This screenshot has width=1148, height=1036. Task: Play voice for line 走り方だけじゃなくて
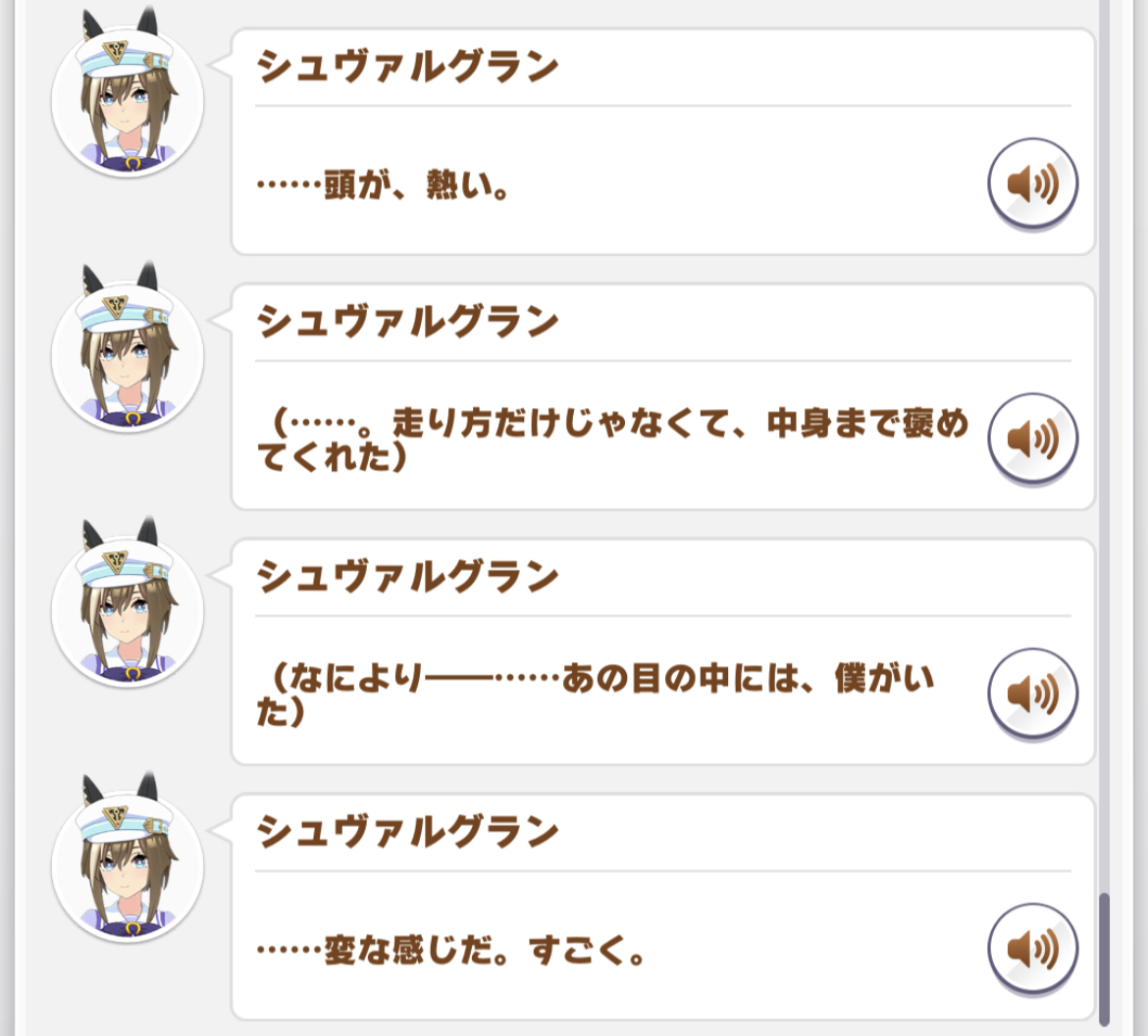(x=1032, y=439)
